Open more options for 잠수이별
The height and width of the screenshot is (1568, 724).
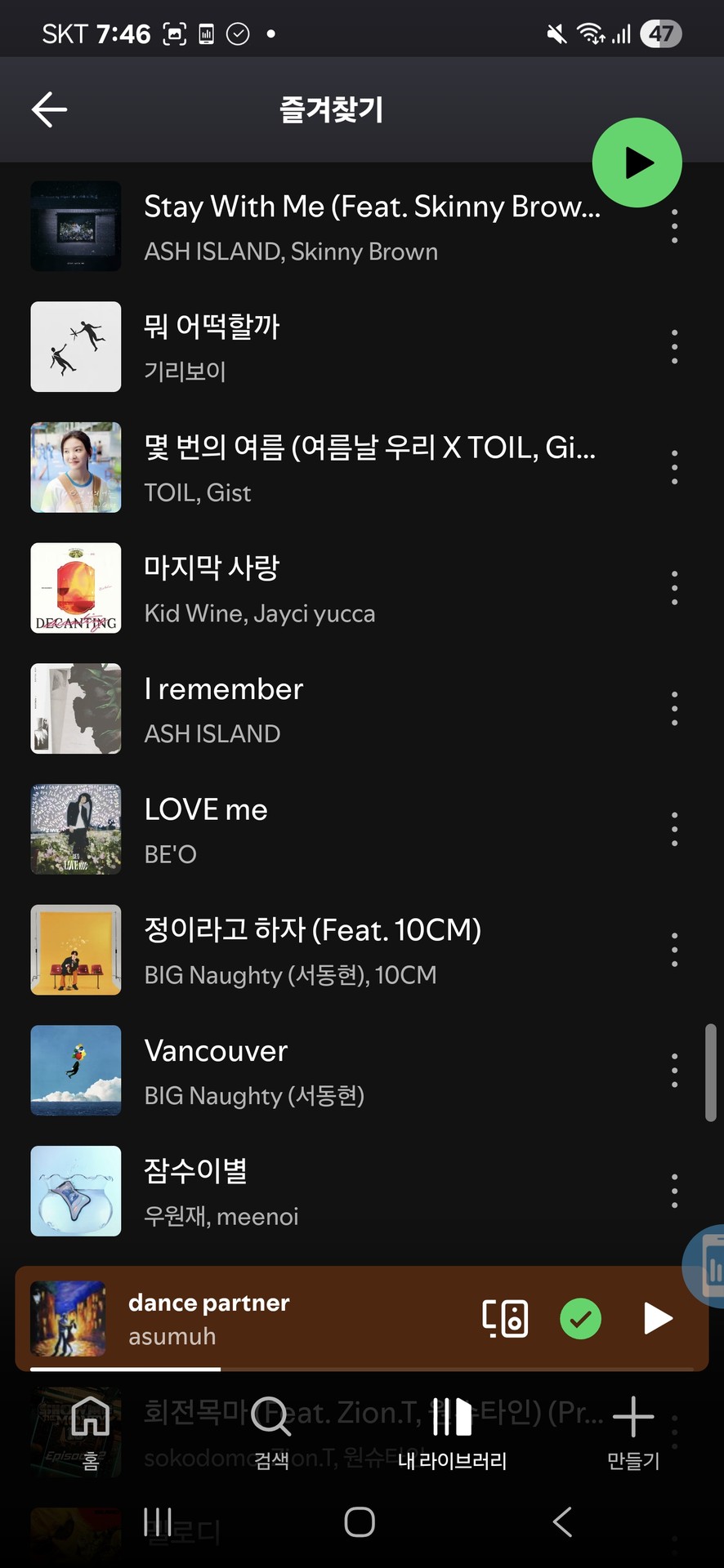(674, 1191)
